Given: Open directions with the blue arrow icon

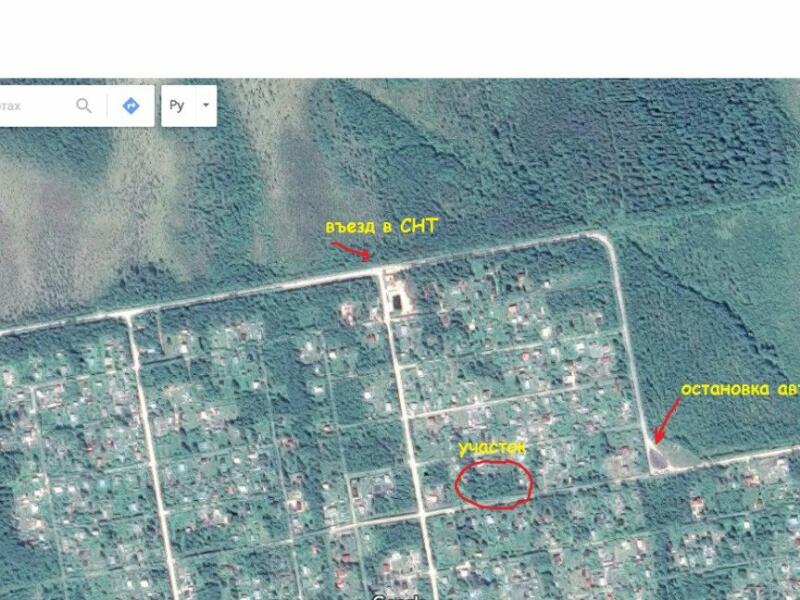Looking at the screenshot, I should tap(131, 105).
